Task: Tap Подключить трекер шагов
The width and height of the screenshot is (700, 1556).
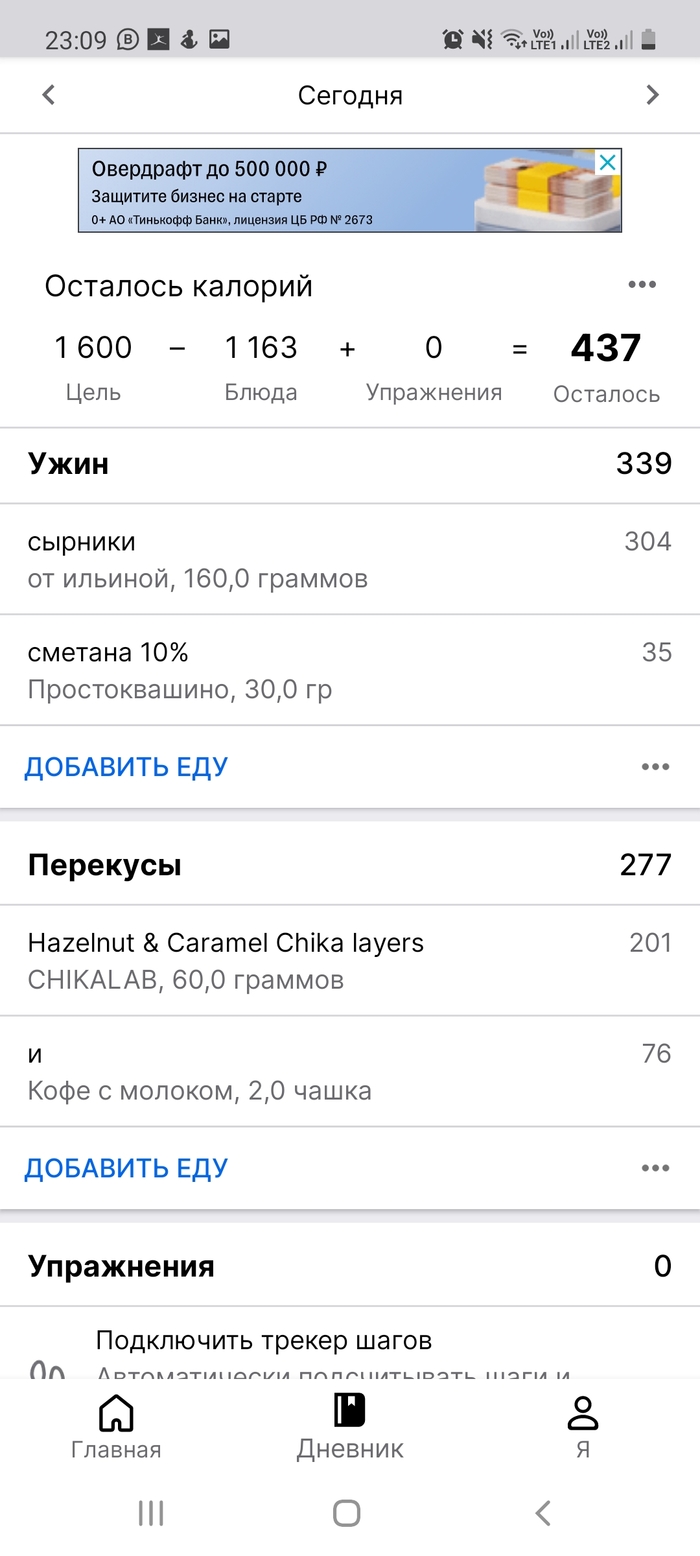Action: pyautogui.click(x=264, y=1341)
